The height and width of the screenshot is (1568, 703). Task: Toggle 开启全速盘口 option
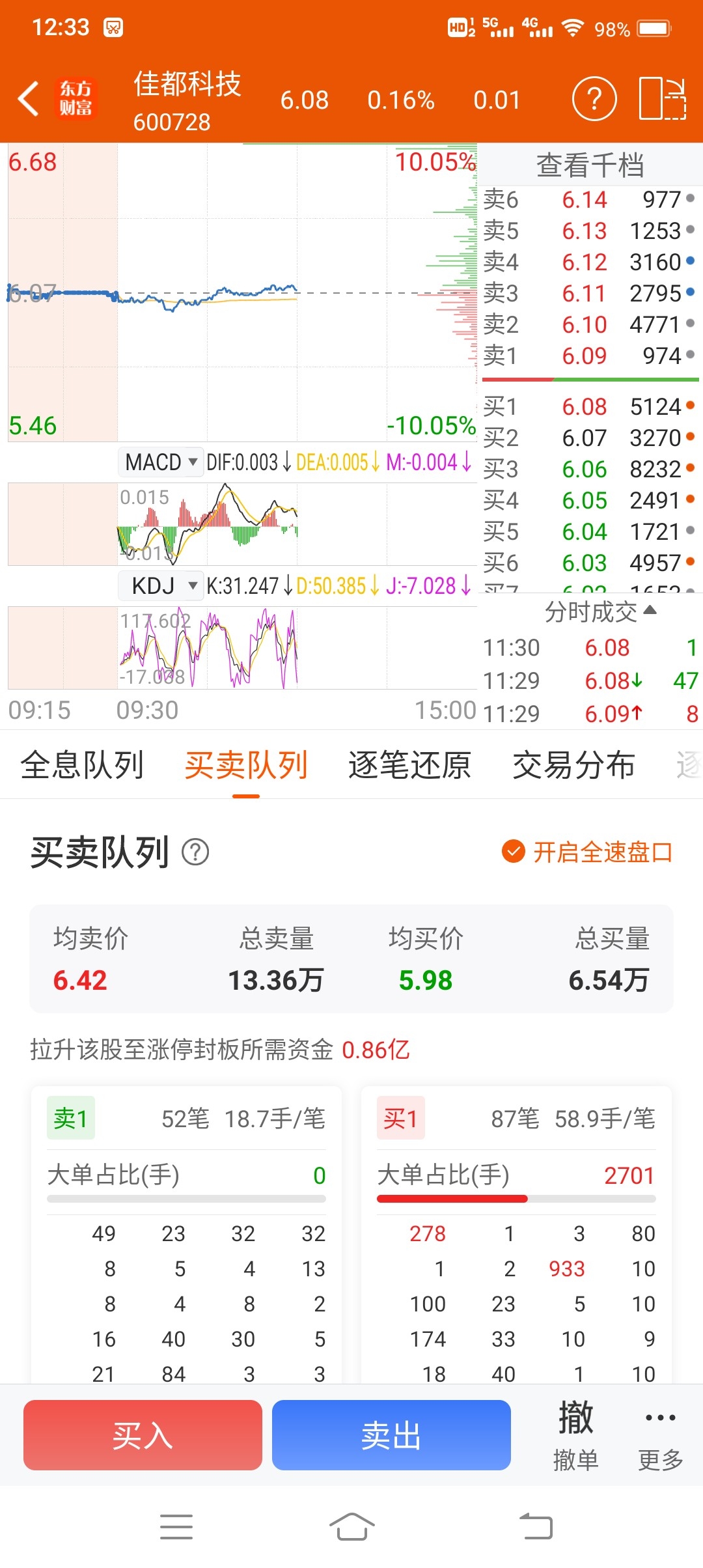587,852
